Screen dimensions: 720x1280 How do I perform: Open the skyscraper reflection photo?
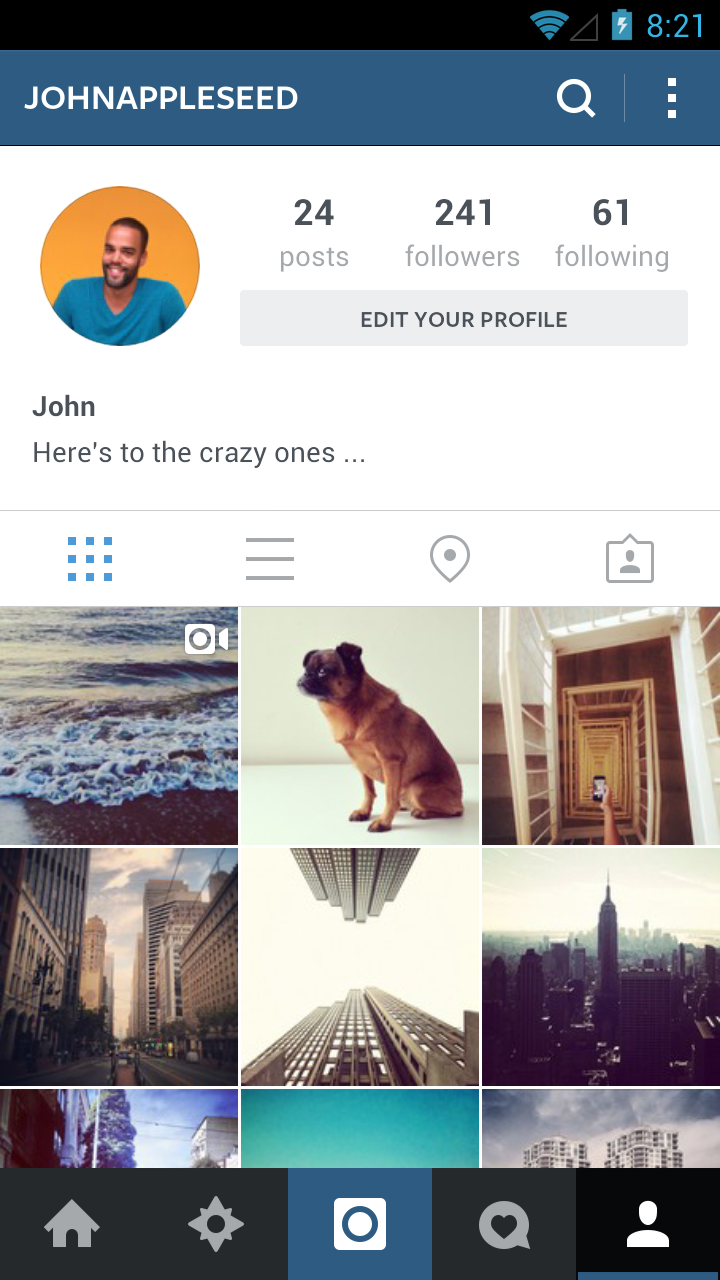pos(360,967)
